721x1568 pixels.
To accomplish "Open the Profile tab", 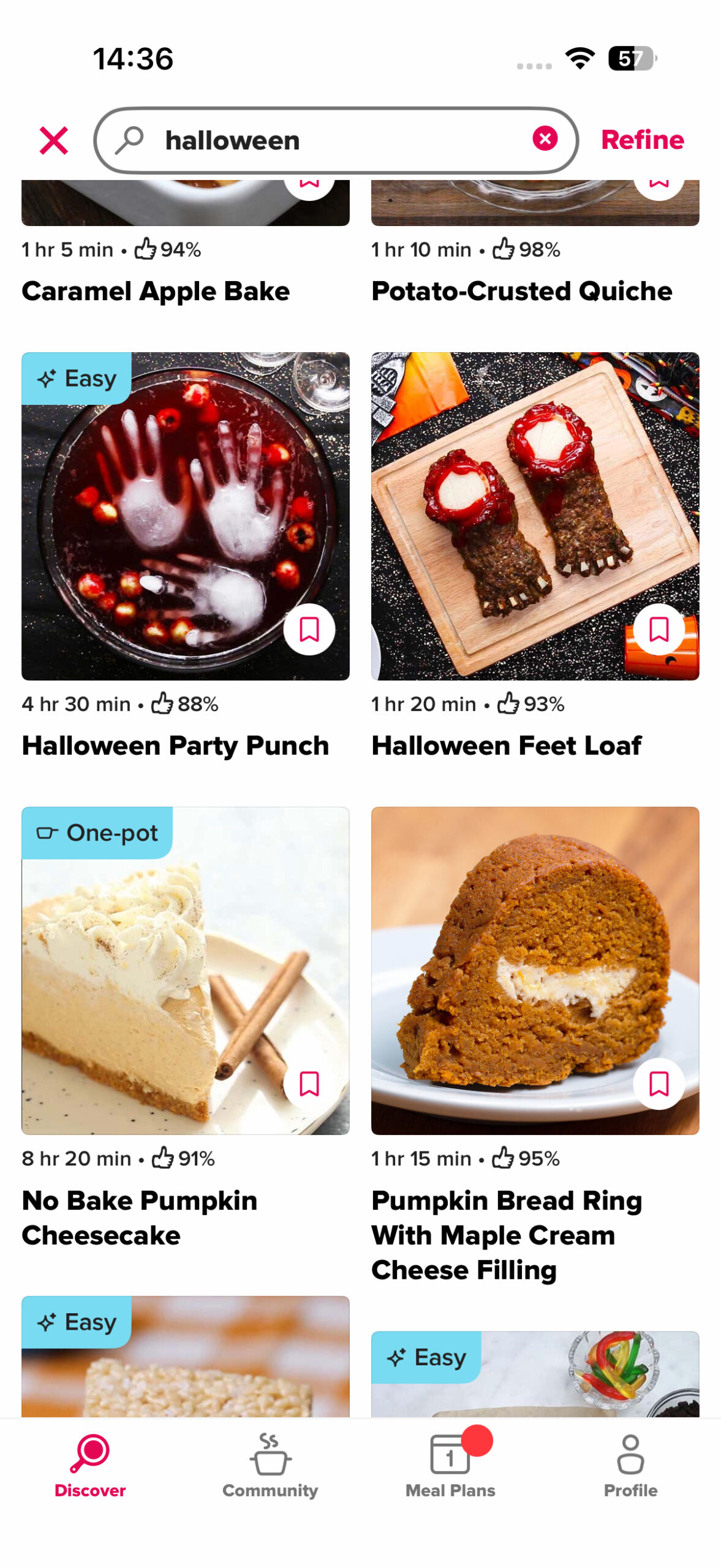I will click(x=630, y=1464).
